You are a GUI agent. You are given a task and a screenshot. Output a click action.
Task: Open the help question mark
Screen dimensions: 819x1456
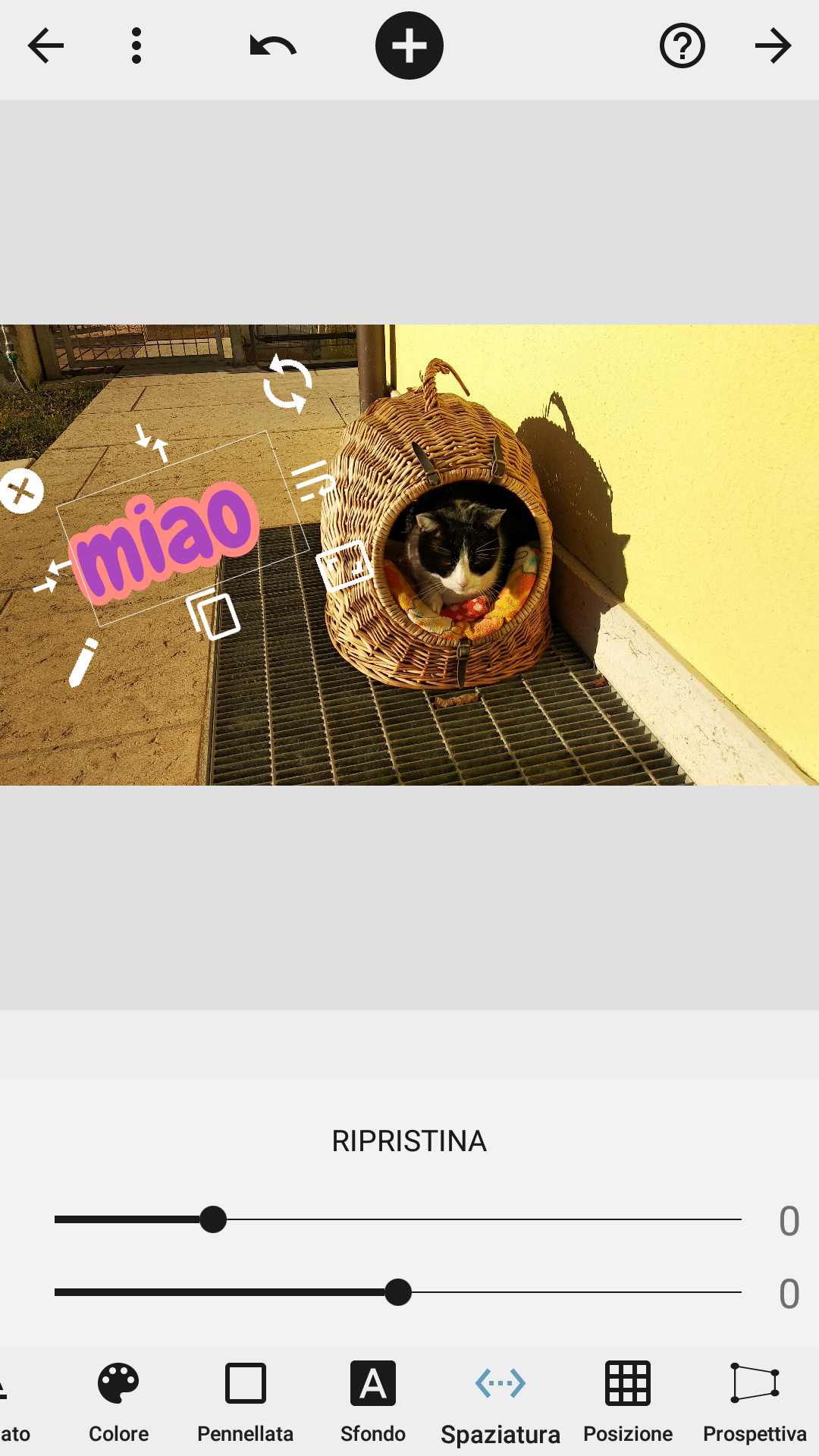click(x=682, y=45)
